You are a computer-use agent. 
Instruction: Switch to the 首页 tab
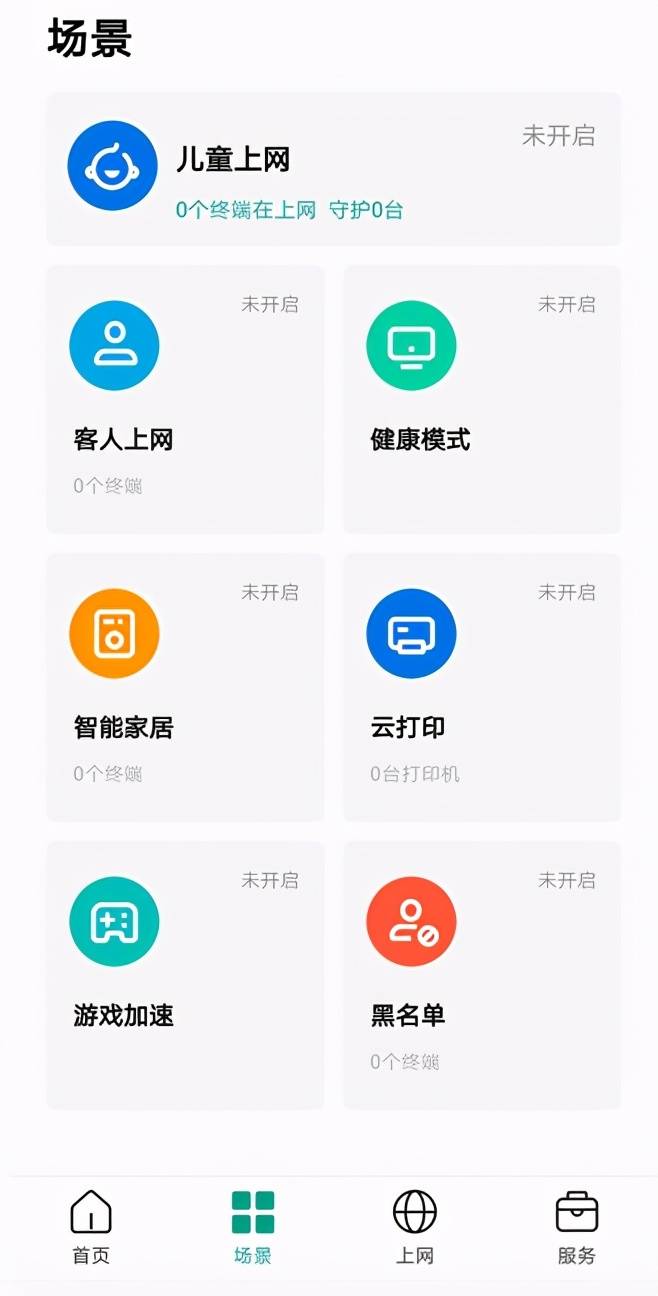[x=91, y=1226]
